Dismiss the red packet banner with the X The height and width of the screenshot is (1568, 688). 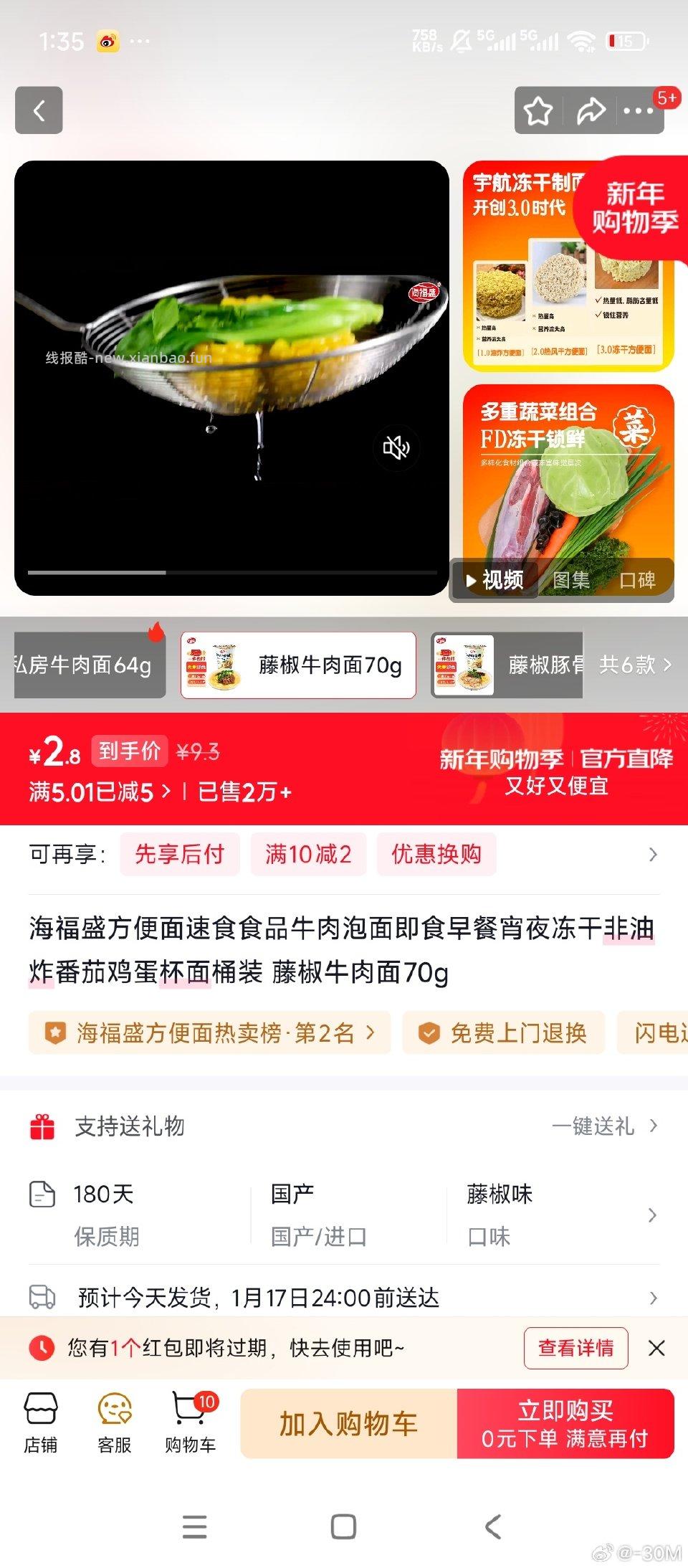pos(656,1348)
